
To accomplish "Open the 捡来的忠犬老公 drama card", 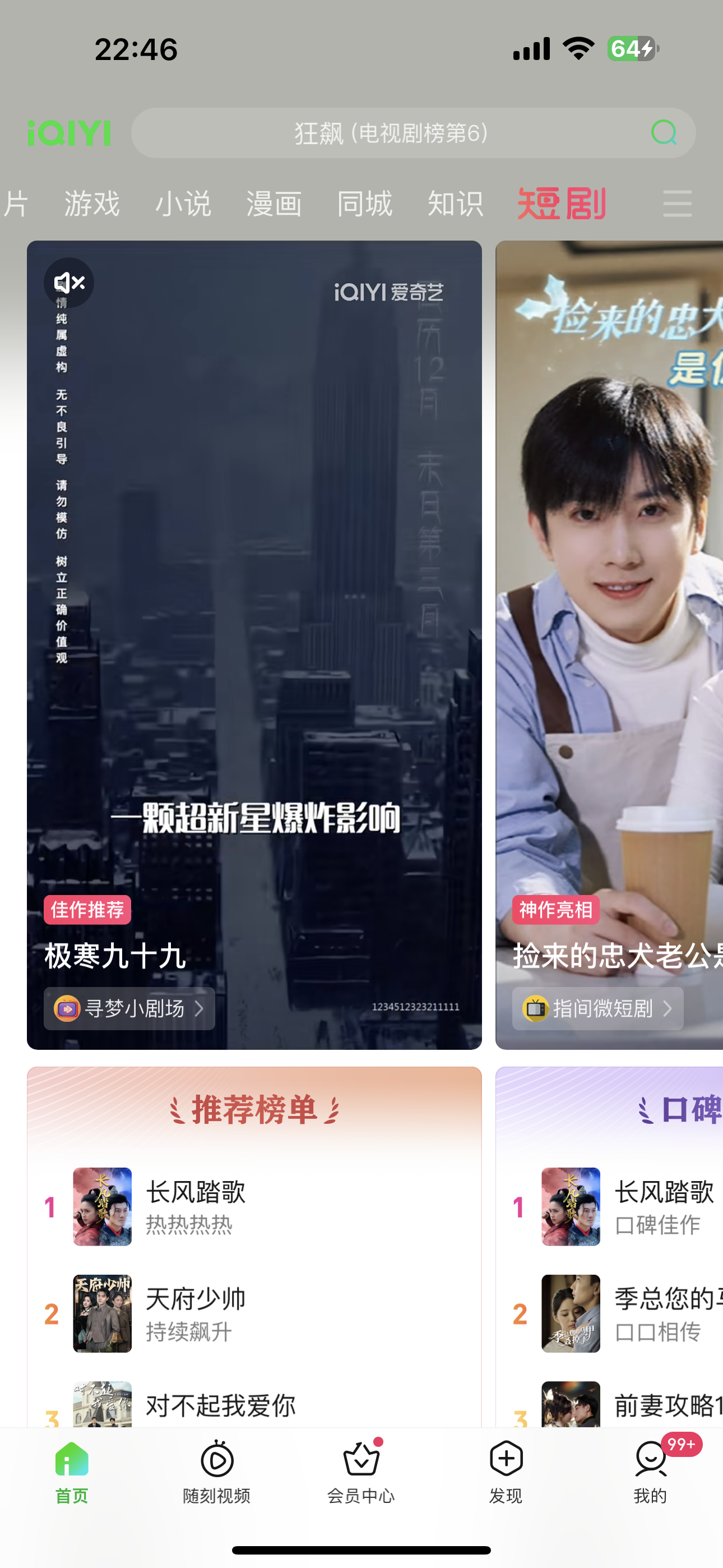I will [x=609, y=608].
